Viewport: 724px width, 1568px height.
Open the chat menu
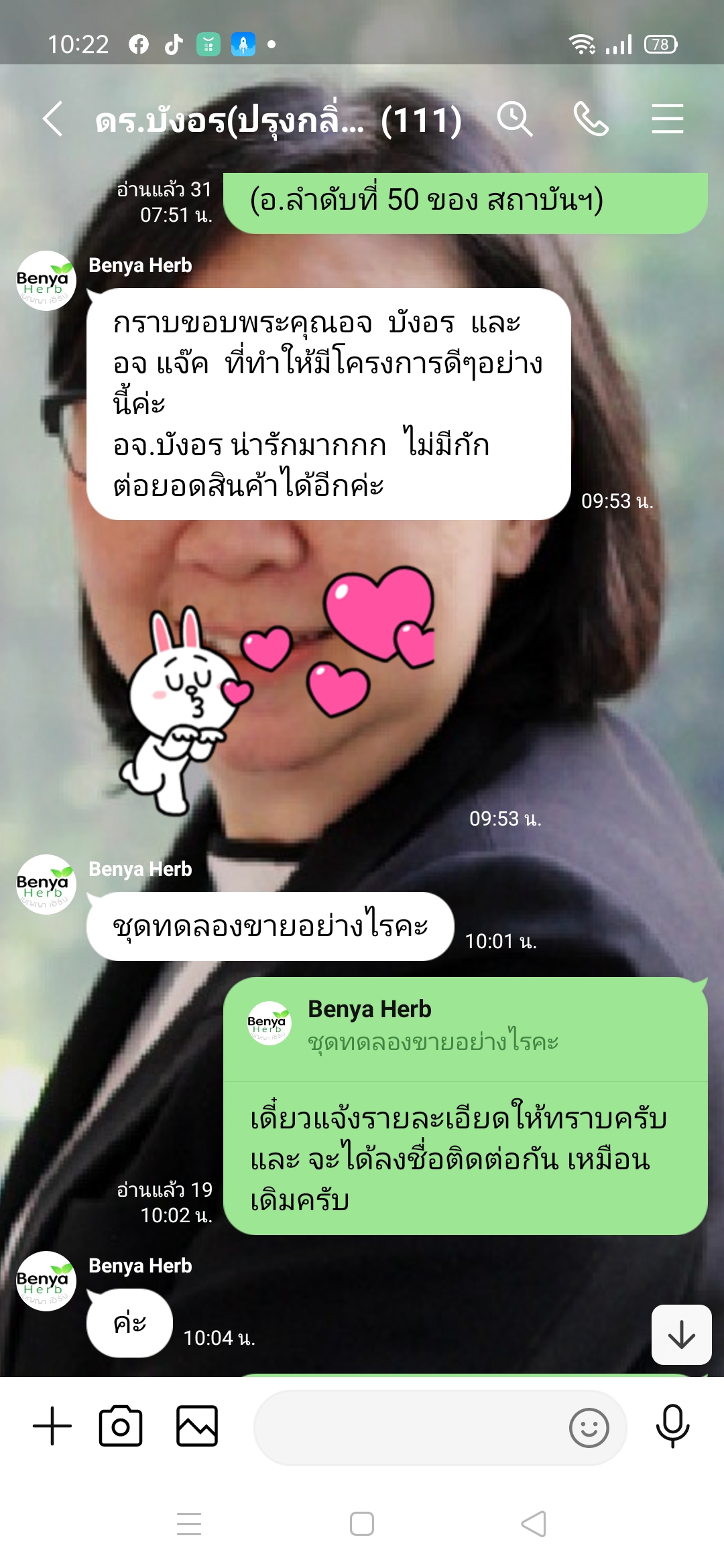(667, 119)
